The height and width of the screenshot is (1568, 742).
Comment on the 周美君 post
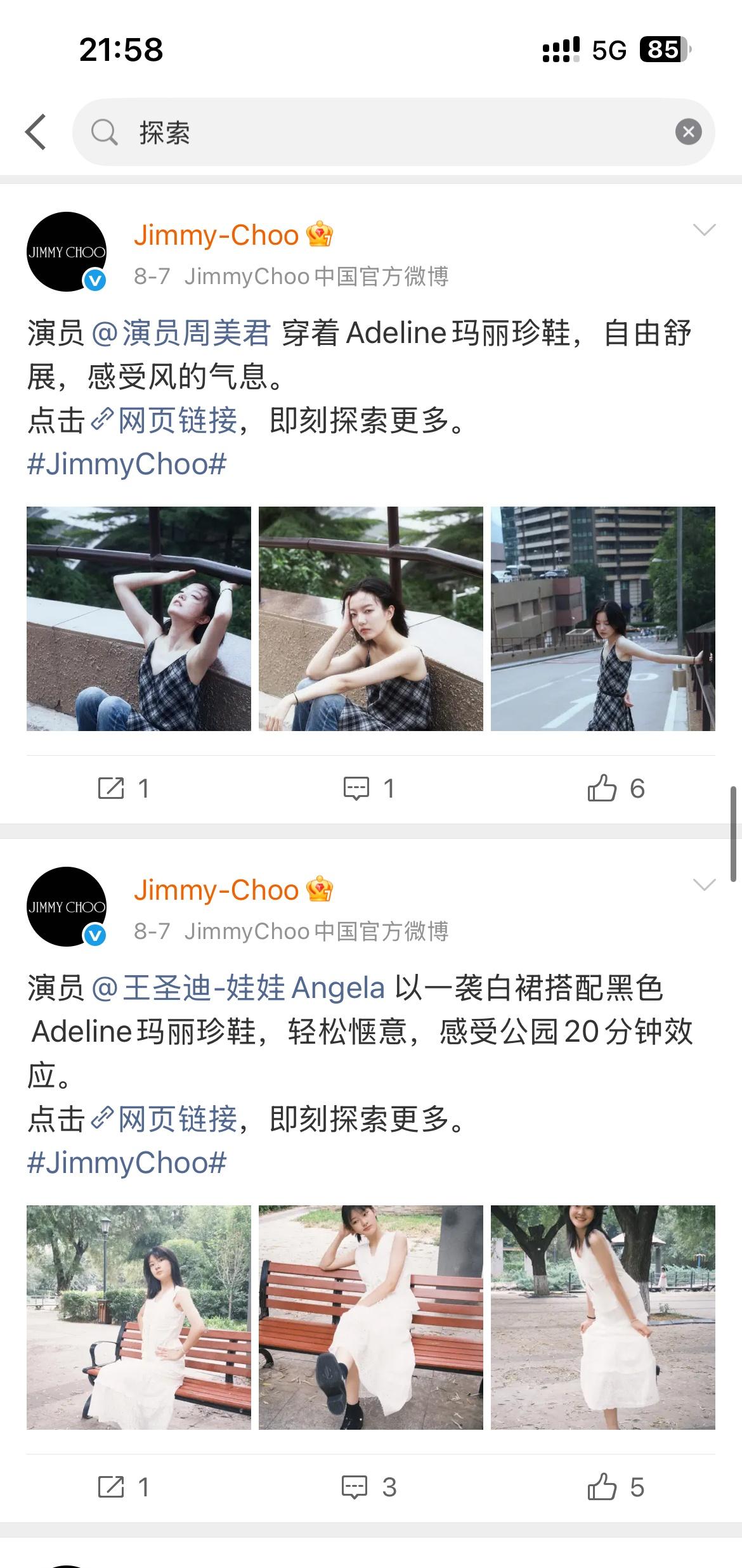[368, 788]
